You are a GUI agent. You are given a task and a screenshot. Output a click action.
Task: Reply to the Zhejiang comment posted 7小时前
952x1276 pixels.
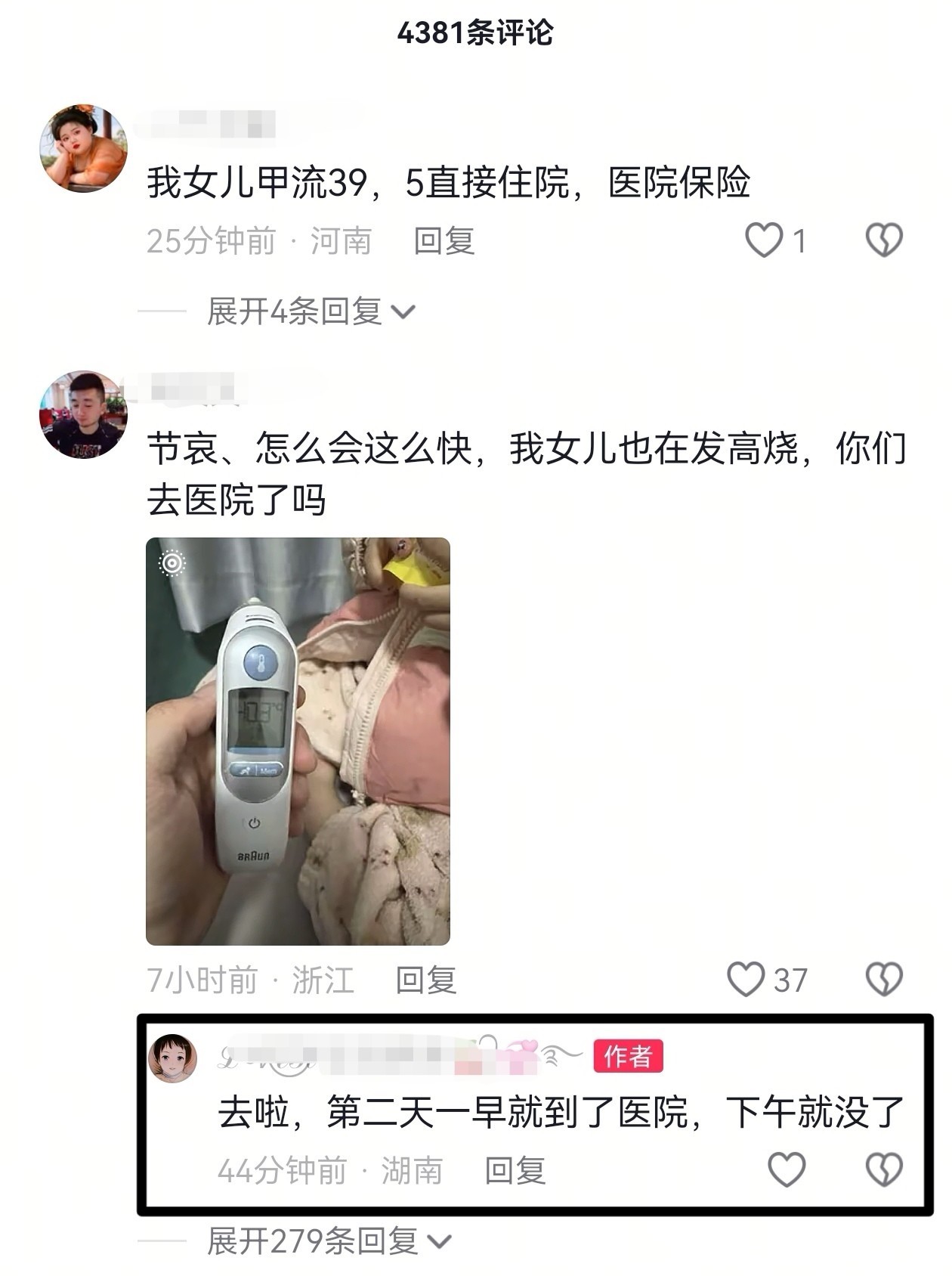pyautogui.click(x=426, y=979)
